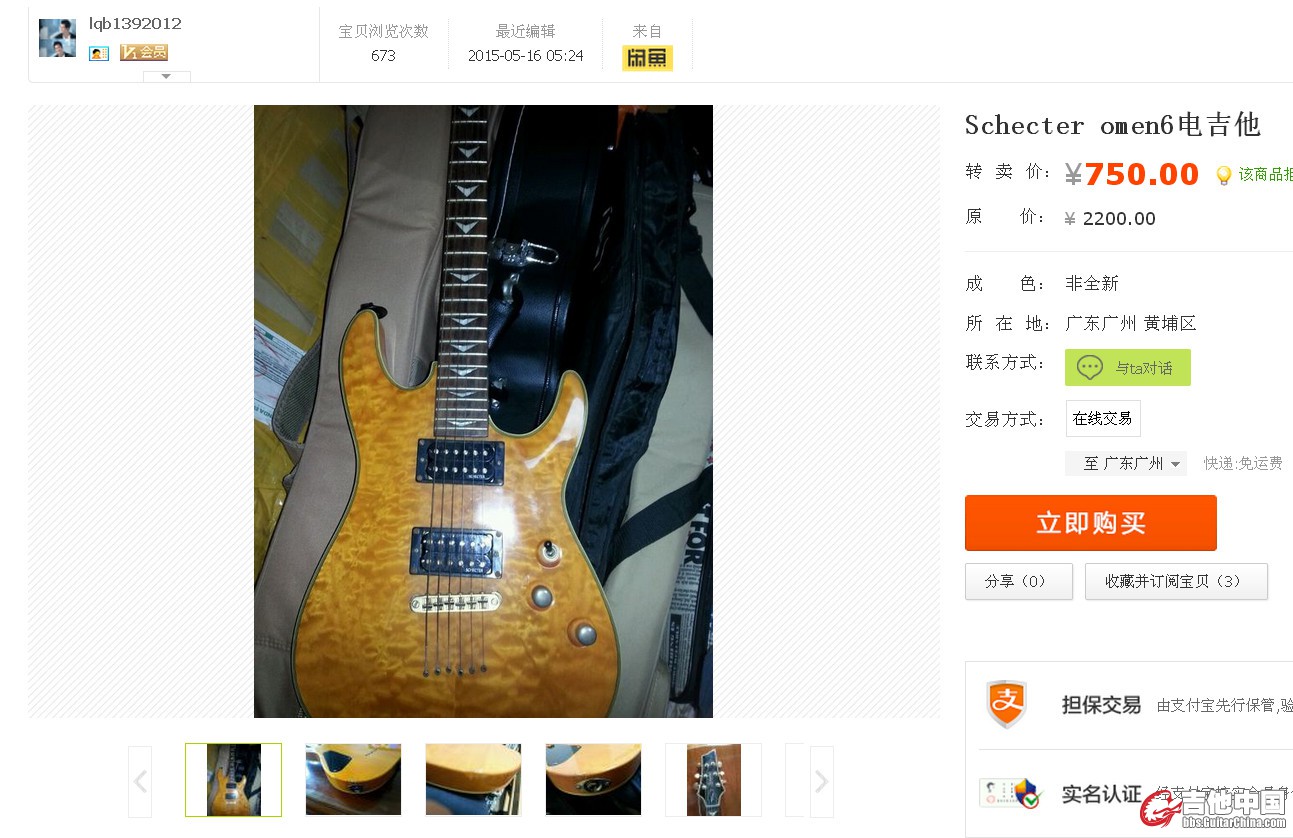Screen dimensions: 1293x838
Task: Open seller lqb1392012's profile
Action: coord(135,24)
